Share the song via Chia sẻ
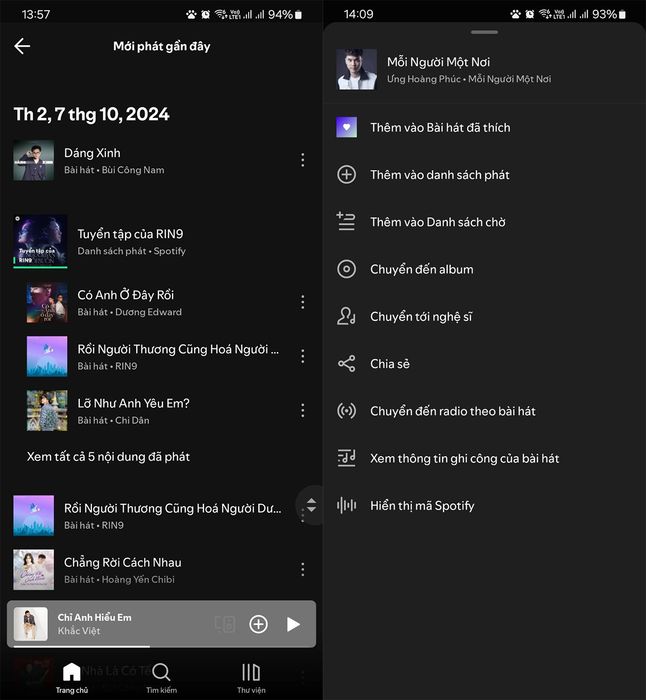This screenshot has height=700, width=646. (390, 364)
